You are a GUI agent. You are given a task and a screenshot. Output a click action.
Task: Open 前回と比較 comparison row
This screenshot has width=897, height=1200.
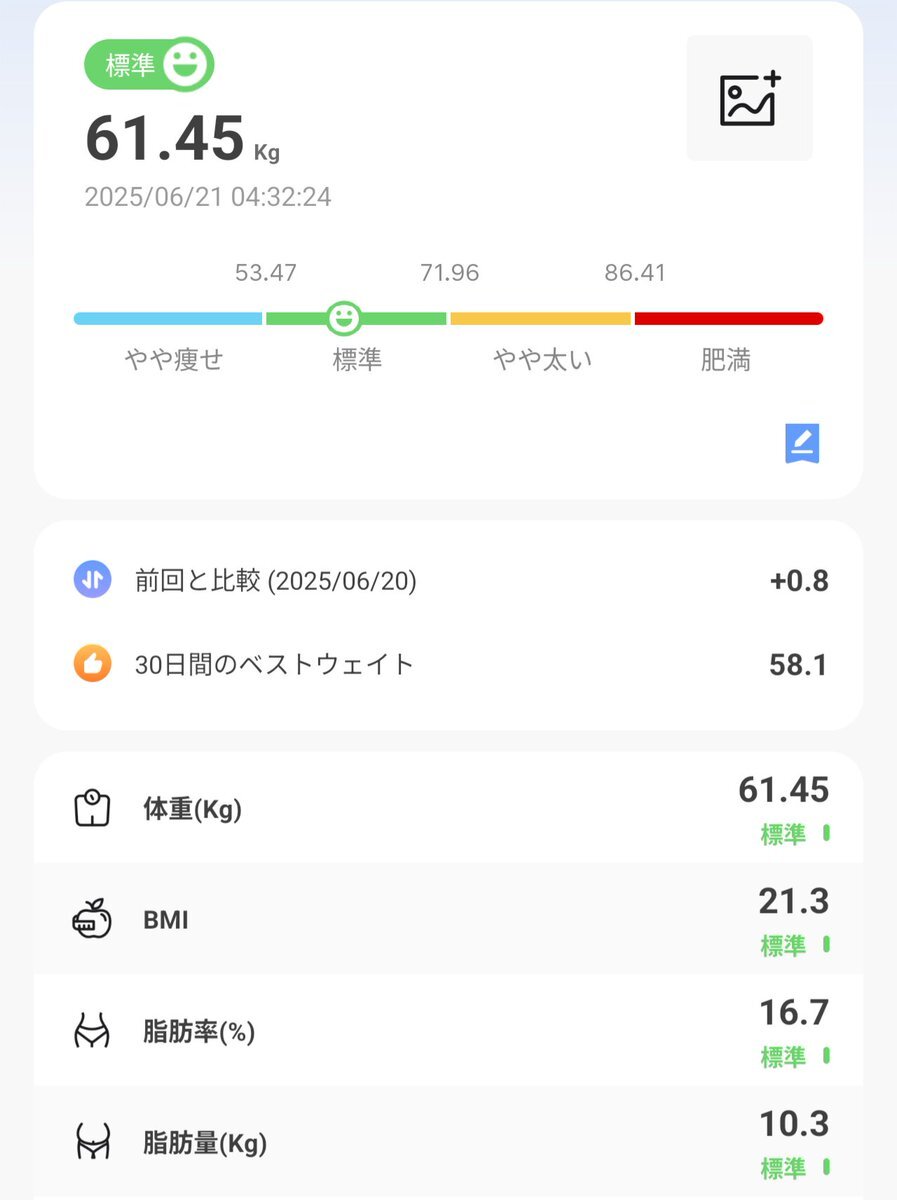click(448, 581)
